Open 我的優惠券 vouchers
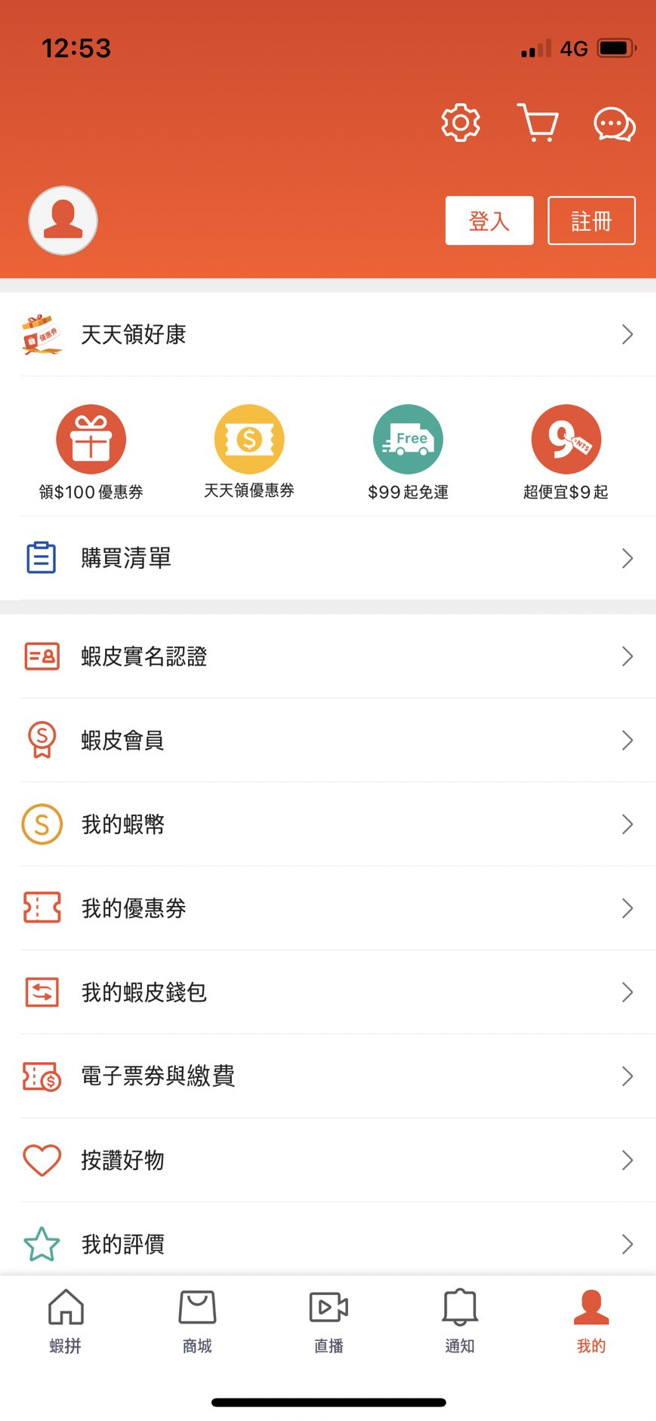Screen dimensions: 656x1421 click(x=328, y=909)
